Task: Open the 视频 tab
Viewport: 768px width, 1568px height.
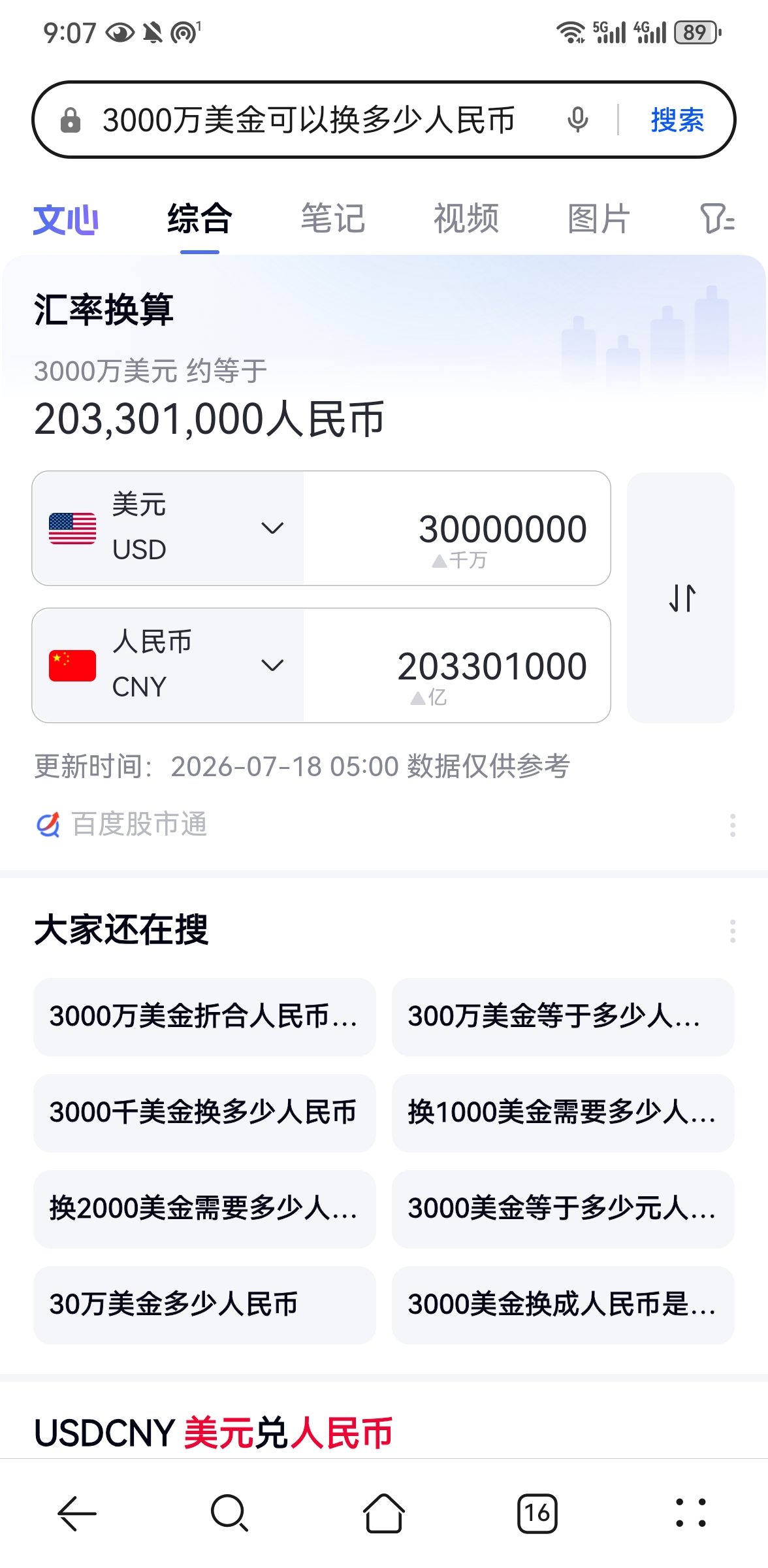Action: coord(466,219)
